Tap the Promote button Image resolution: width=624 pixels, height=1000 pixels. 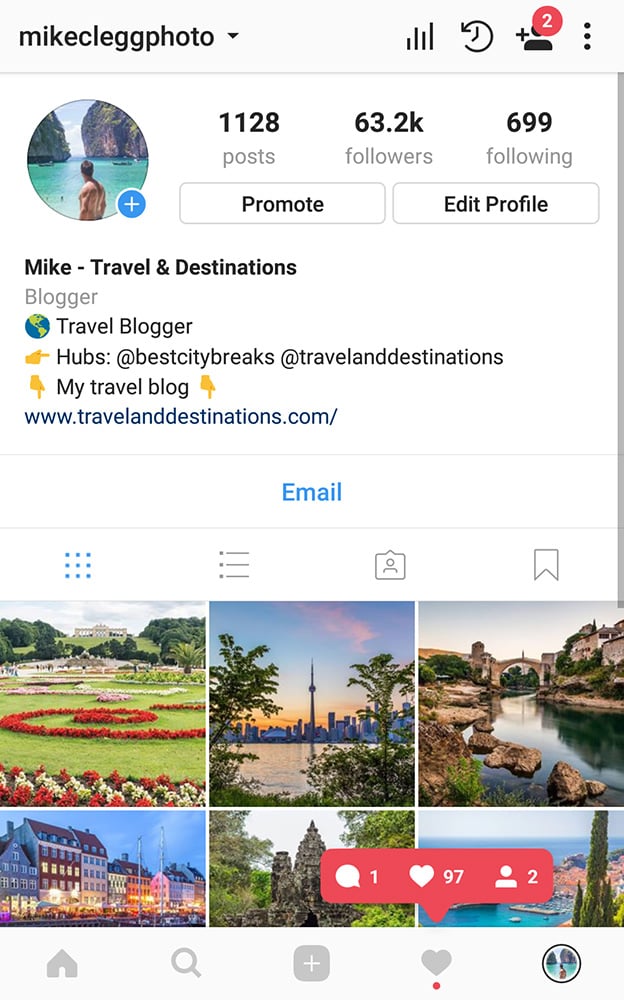[282, 203]
